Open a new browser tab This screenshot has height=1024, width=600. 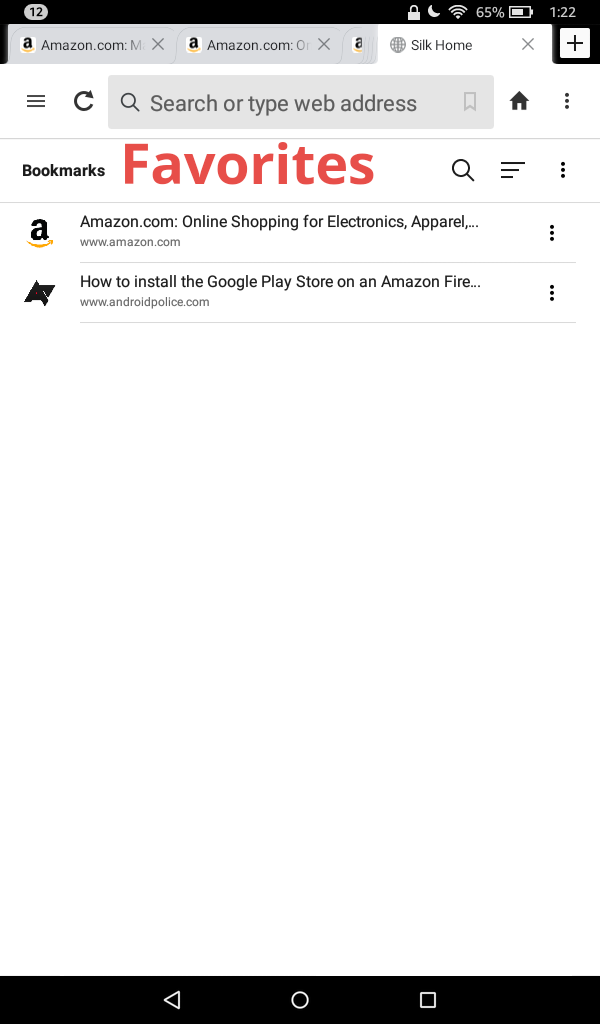click(x=575, y=44)
